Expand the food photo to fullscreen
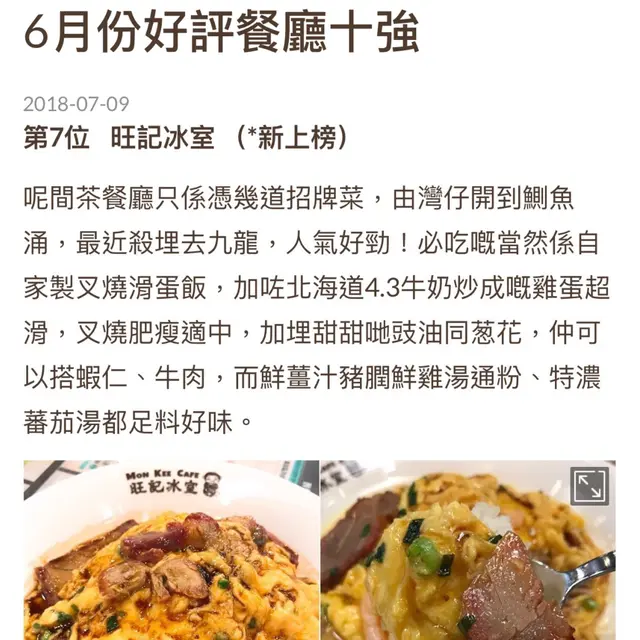The width and height of the screenshot is (640, 640). pyautogui.click(x=590, y=486)
